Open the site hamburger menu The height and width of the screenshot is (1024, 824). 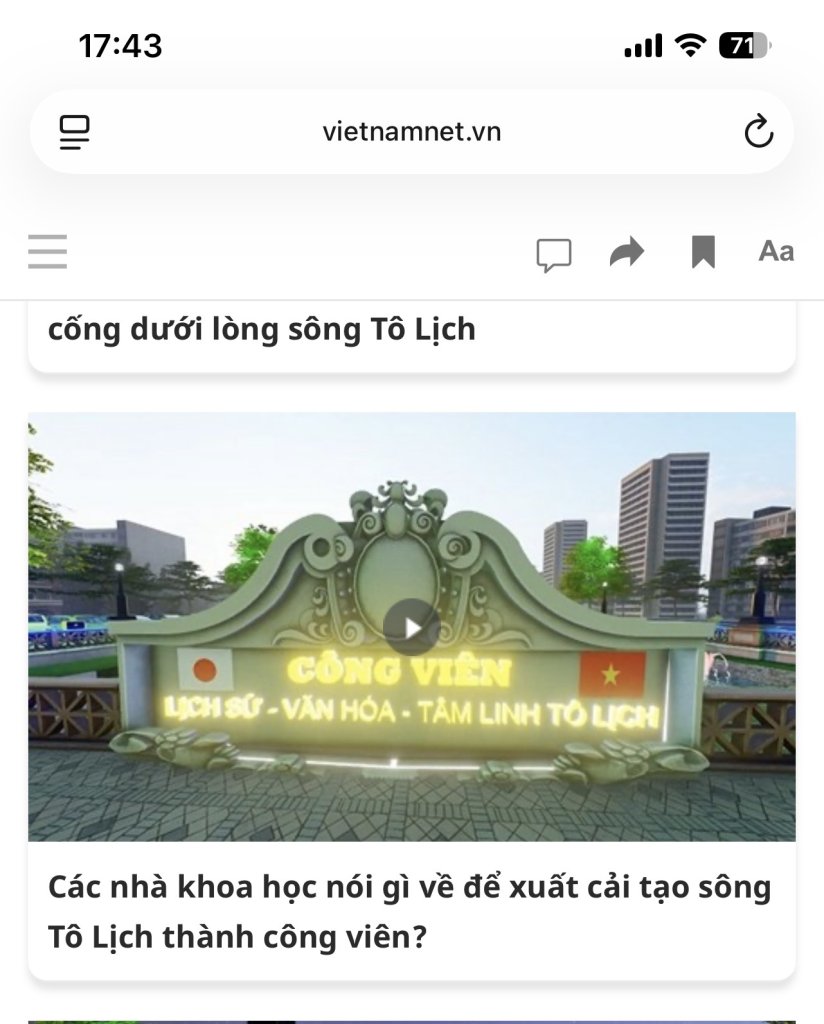coord(47,251)
